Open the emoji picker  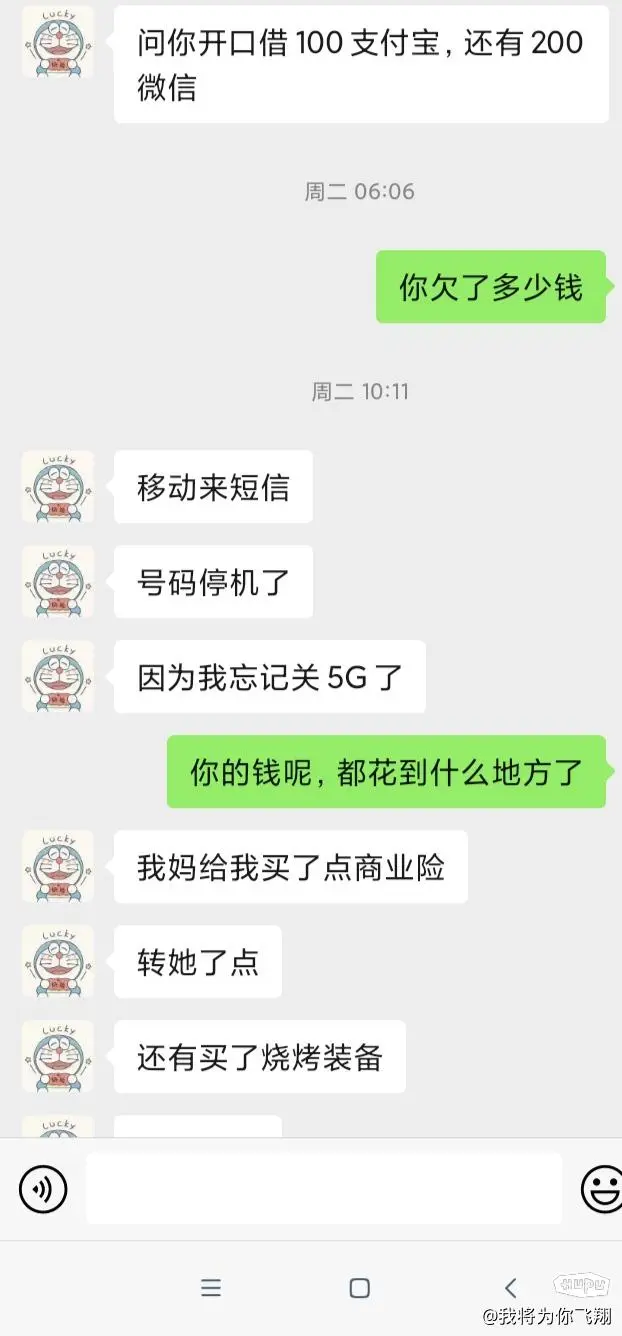602,1189
